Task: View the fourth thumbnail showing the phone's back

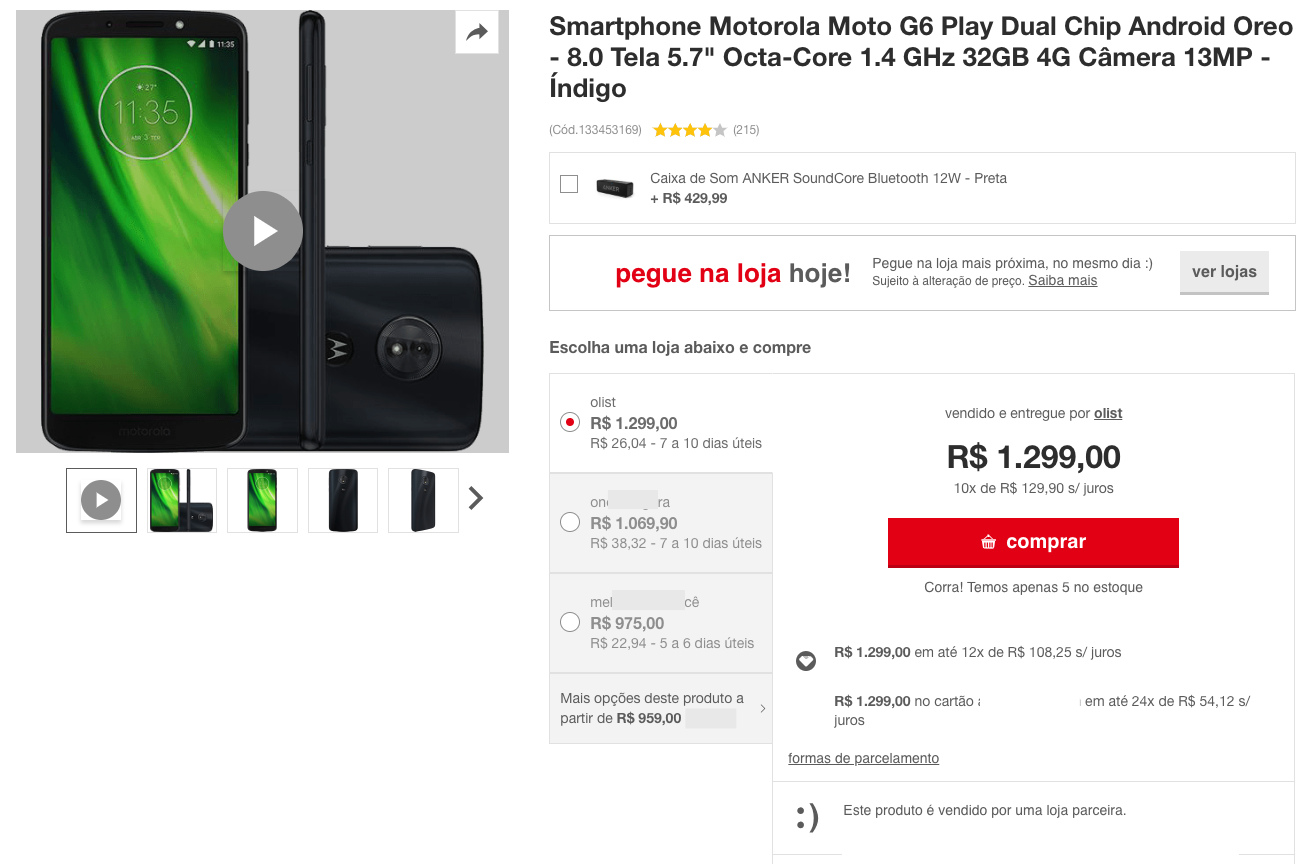Action: pos(343,500)
